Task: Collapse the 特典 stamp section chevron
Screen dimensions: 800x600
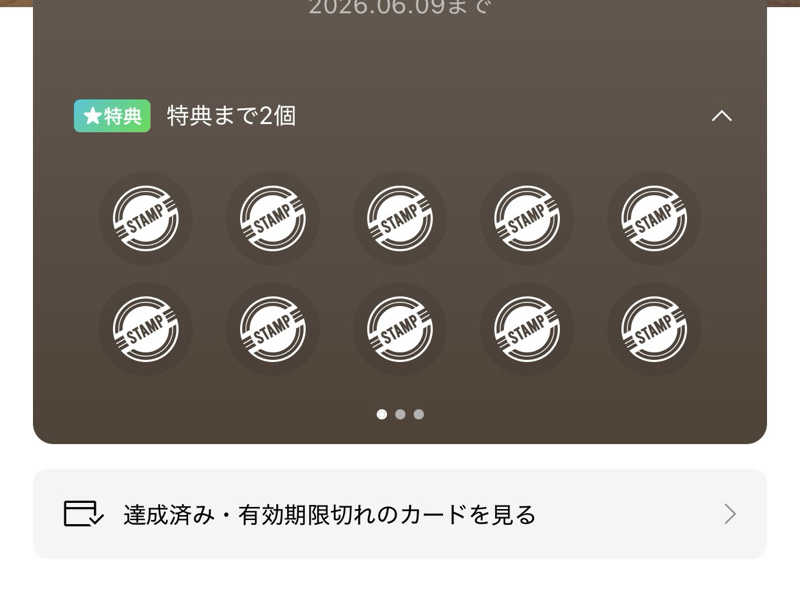Action: point(721,116)
